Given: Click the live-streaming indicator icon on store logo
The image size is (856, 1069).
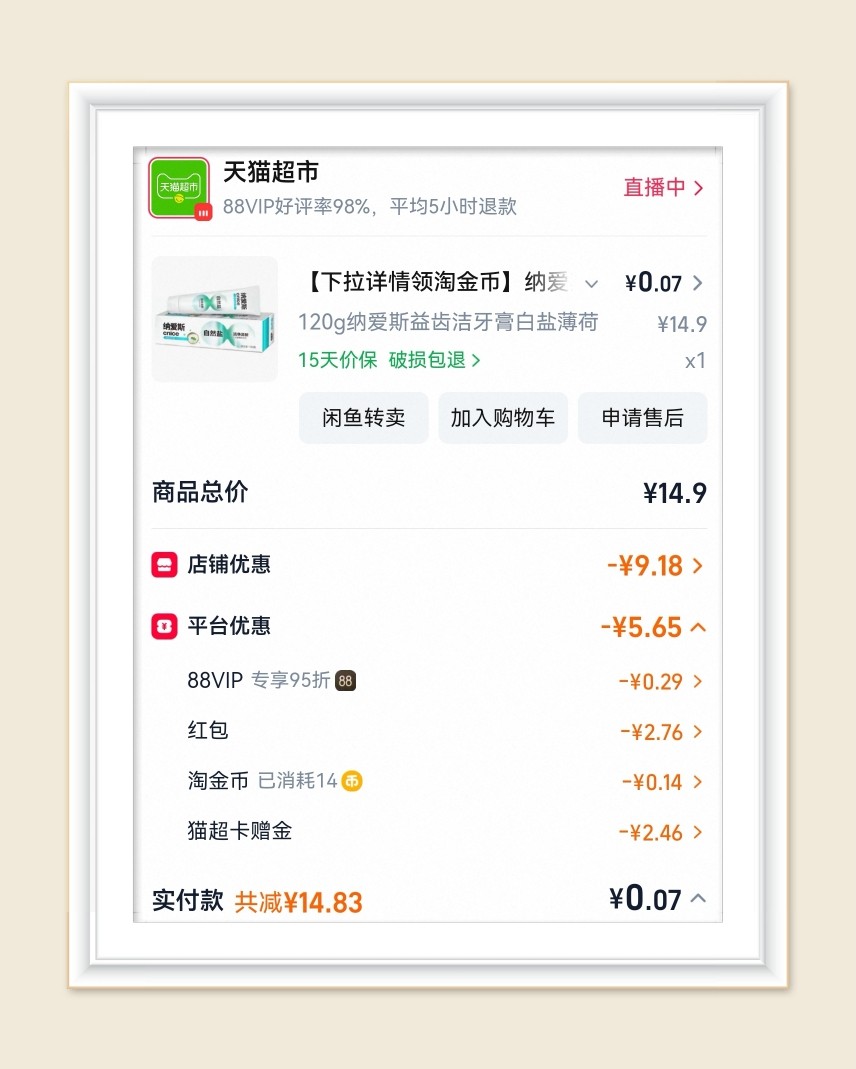Looking at the screenshot, I should [202, 212].
